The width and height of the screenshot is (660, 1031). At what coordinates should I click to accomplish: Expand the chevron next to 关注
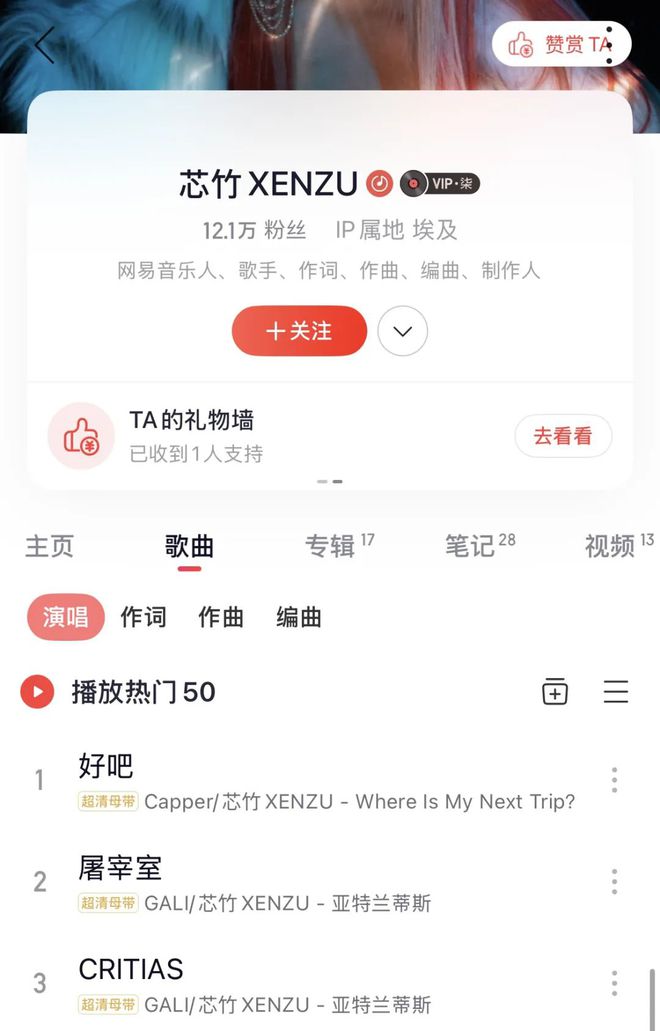point(402,331)
